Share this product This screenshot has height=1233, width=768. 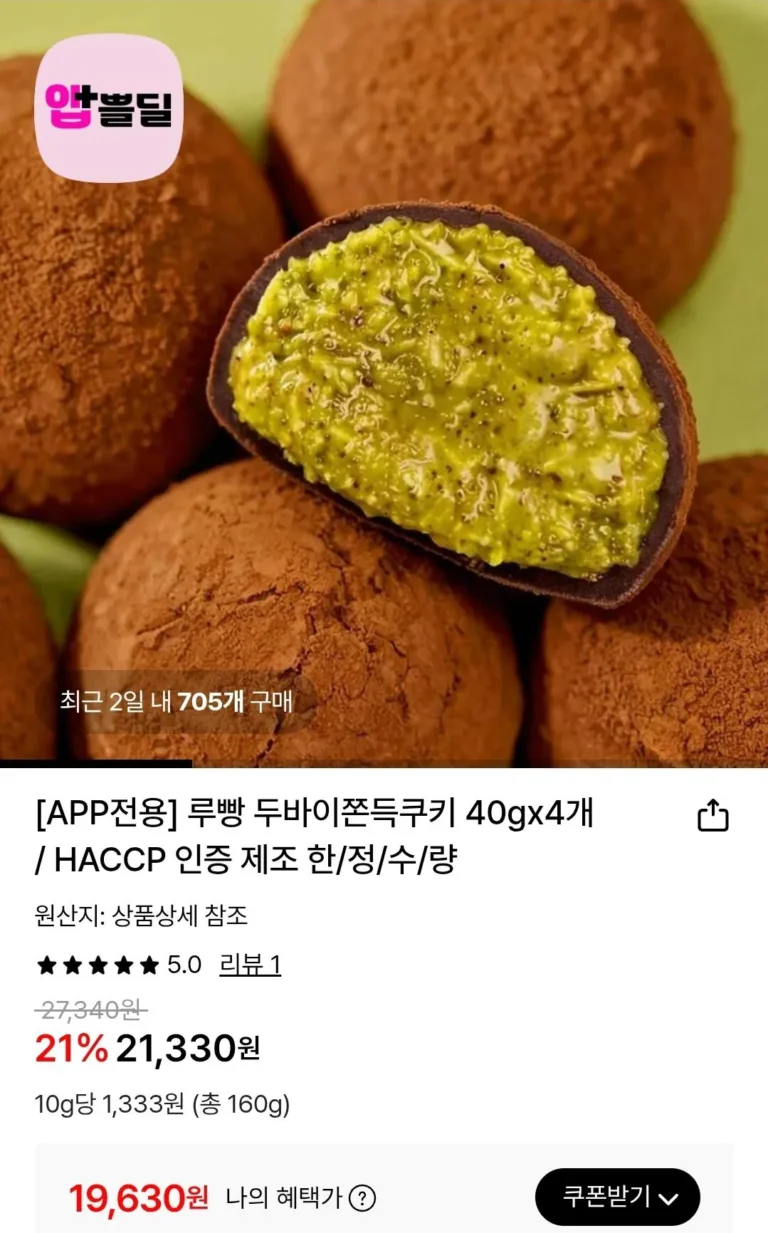pos(712,815)
